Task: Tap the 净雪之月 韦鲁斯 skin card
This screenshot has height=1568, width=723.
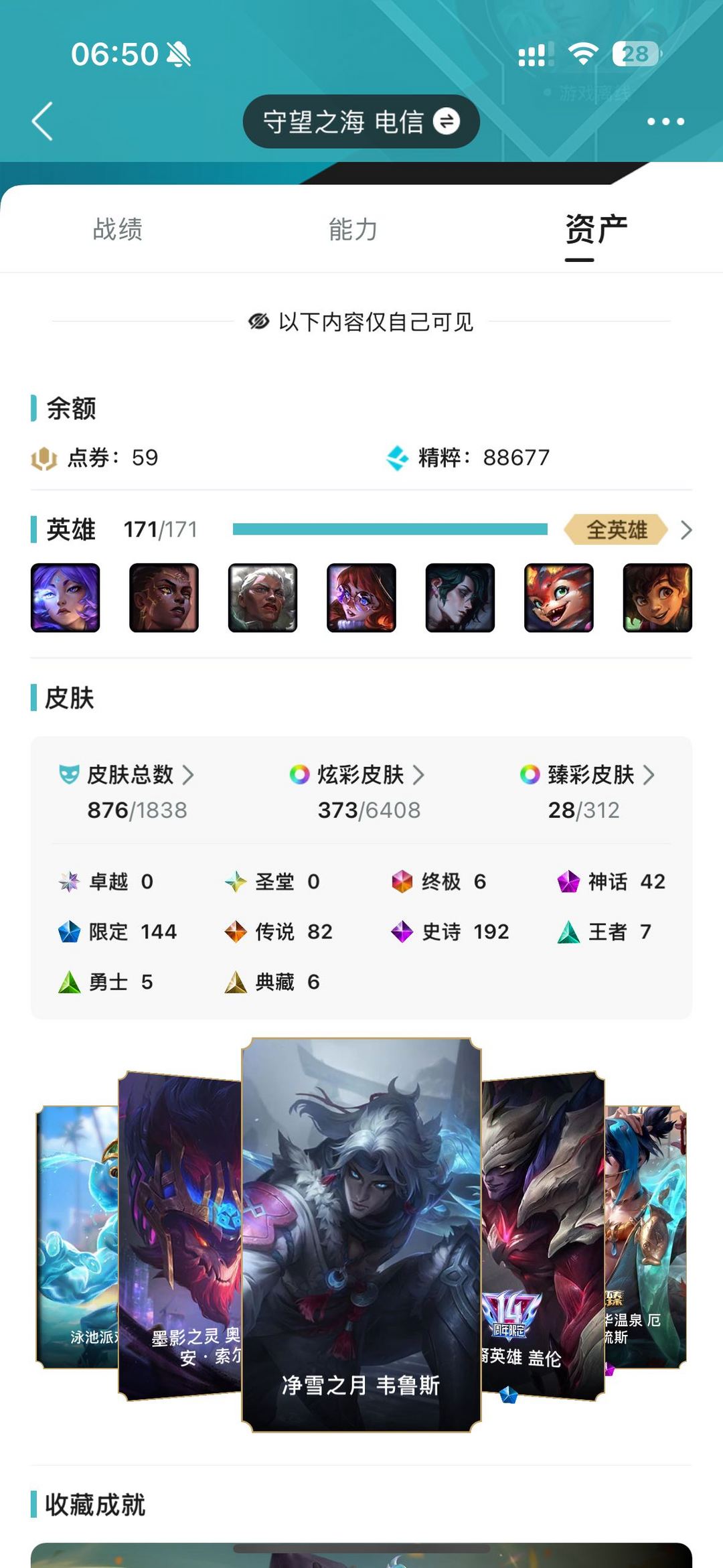Action: (361, 1234)
